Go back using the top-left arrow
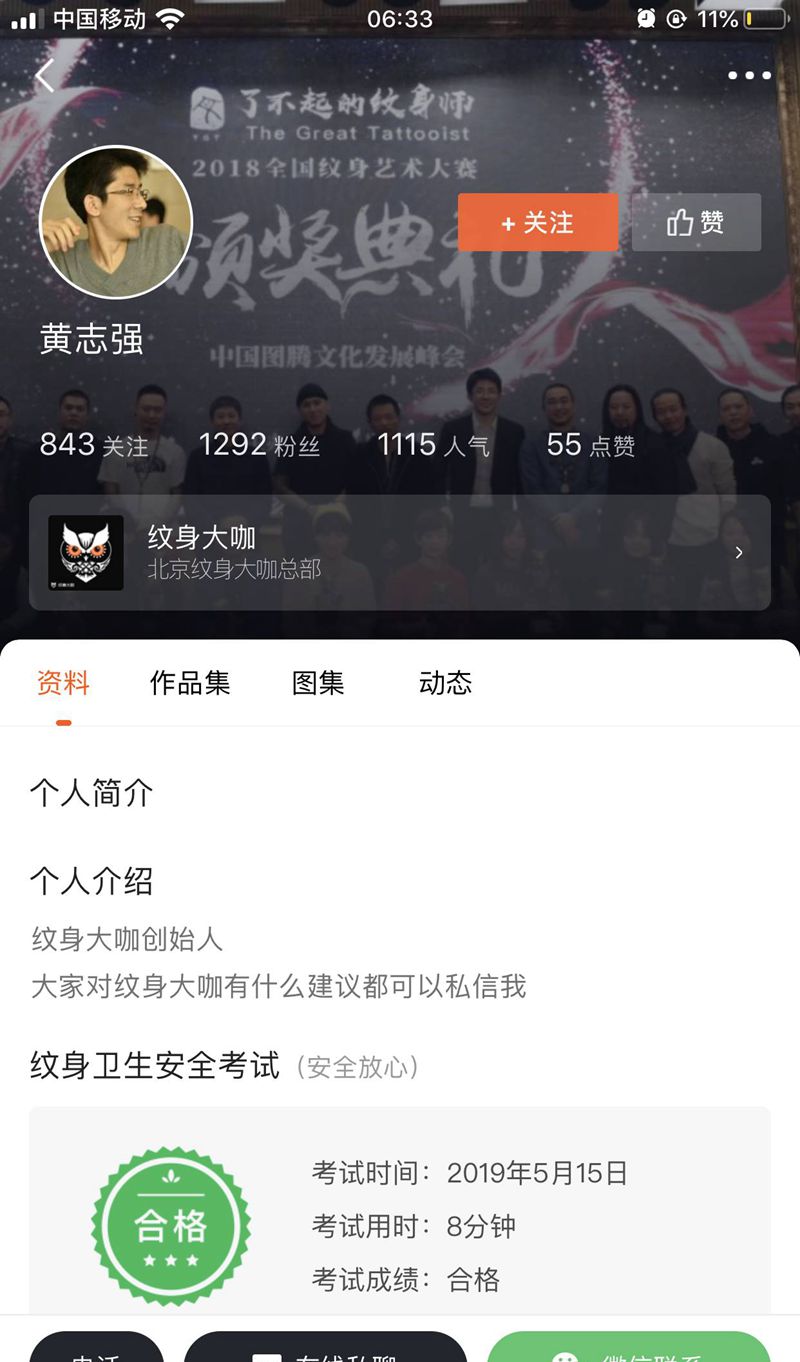Image resolution: width=800 pixels, height=1362 pixels. pos(45,76)
